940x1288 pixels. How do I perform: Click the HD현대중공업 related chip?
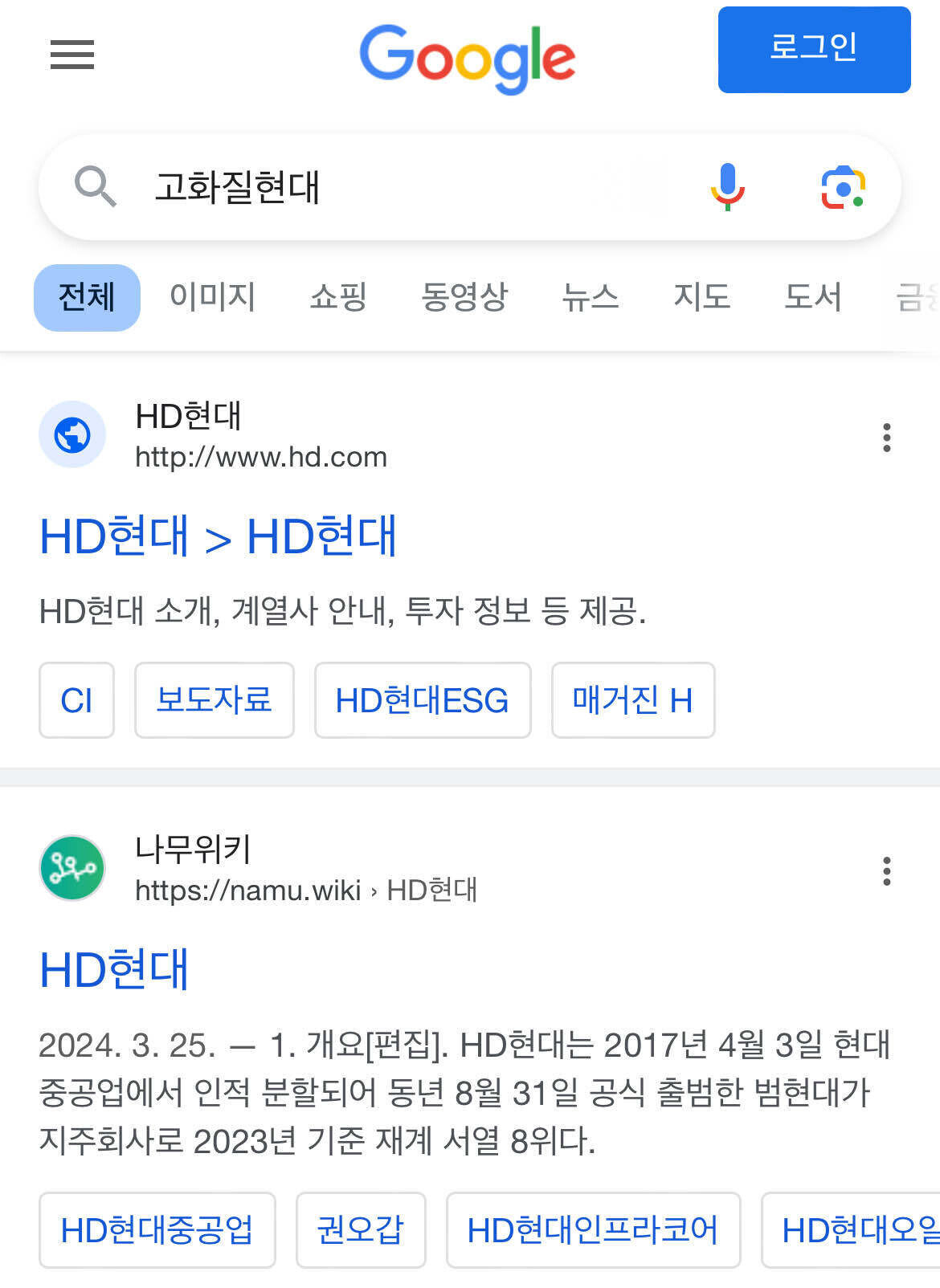pos(159,1230)
